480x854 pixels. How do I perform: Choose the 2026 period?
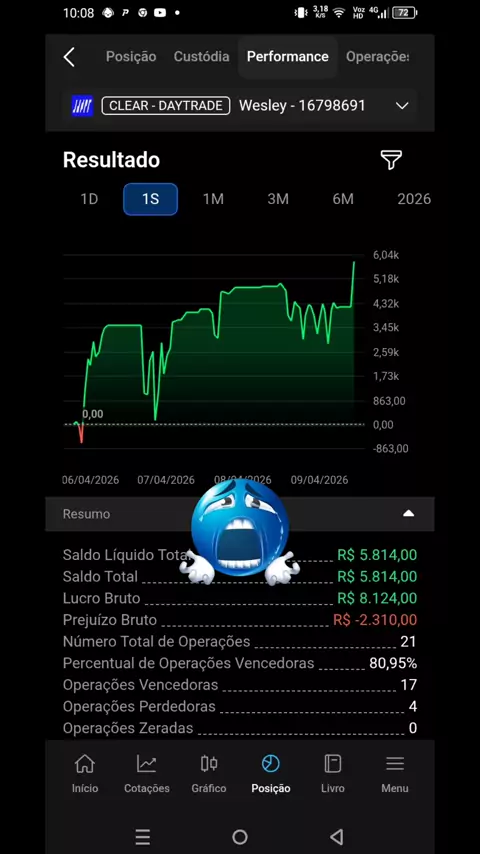tap(414, 199)
